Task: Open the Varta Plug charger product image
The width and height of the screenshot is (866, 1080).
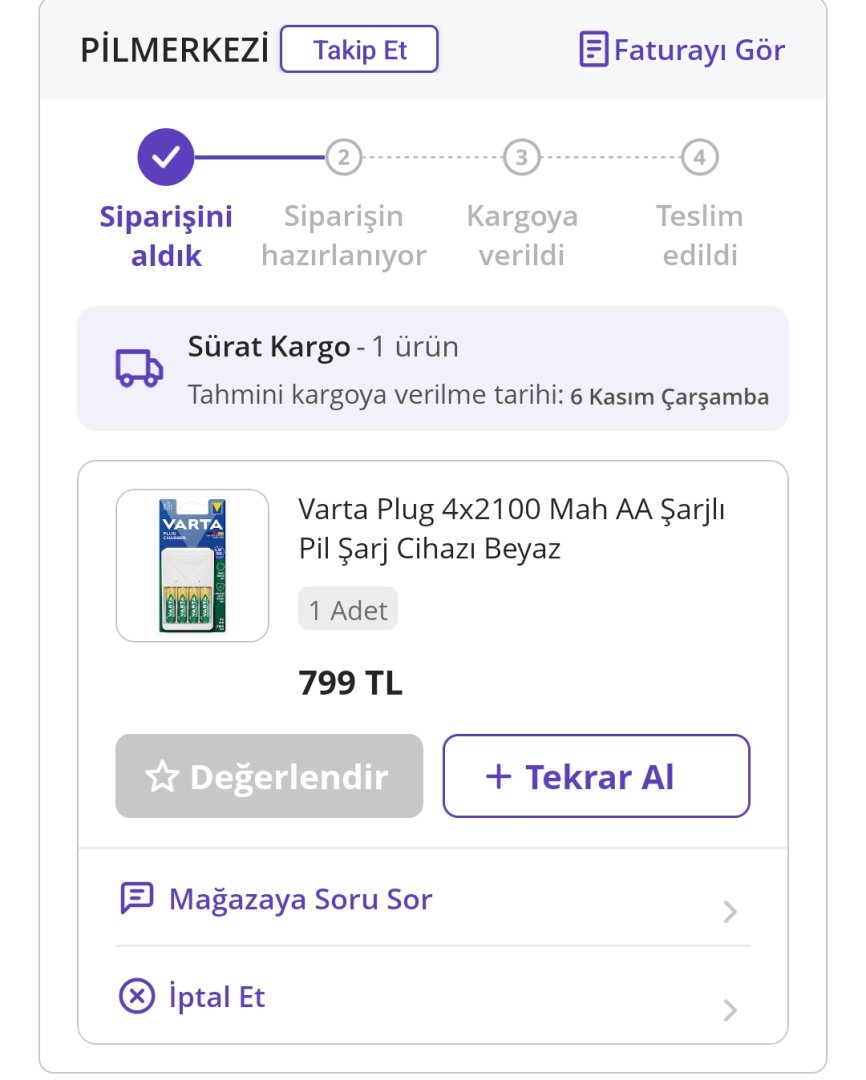Action: [192, 566]
